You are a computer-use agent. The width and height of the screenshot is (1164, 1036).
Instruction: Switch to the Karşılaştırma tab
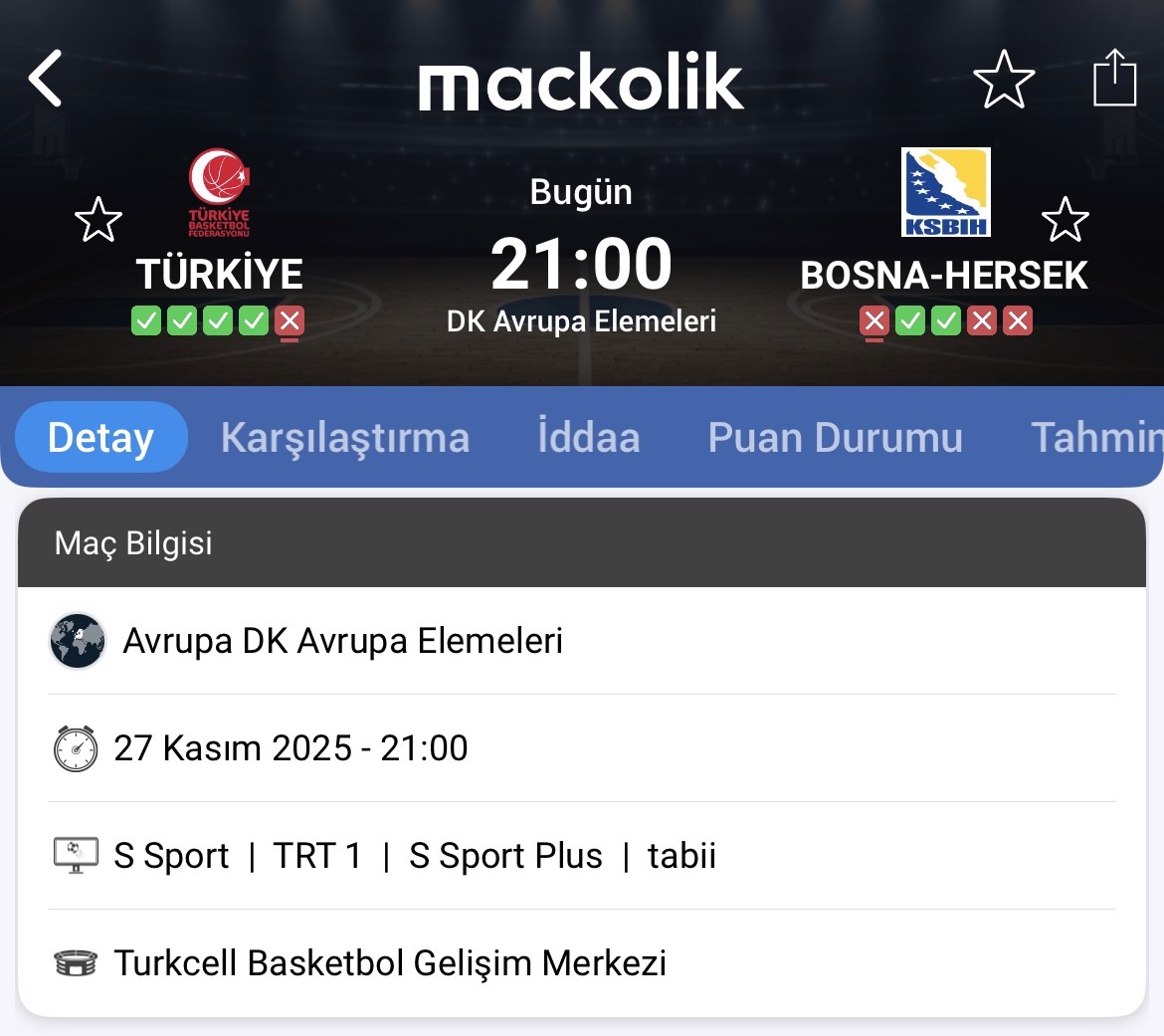coord(344,438)
